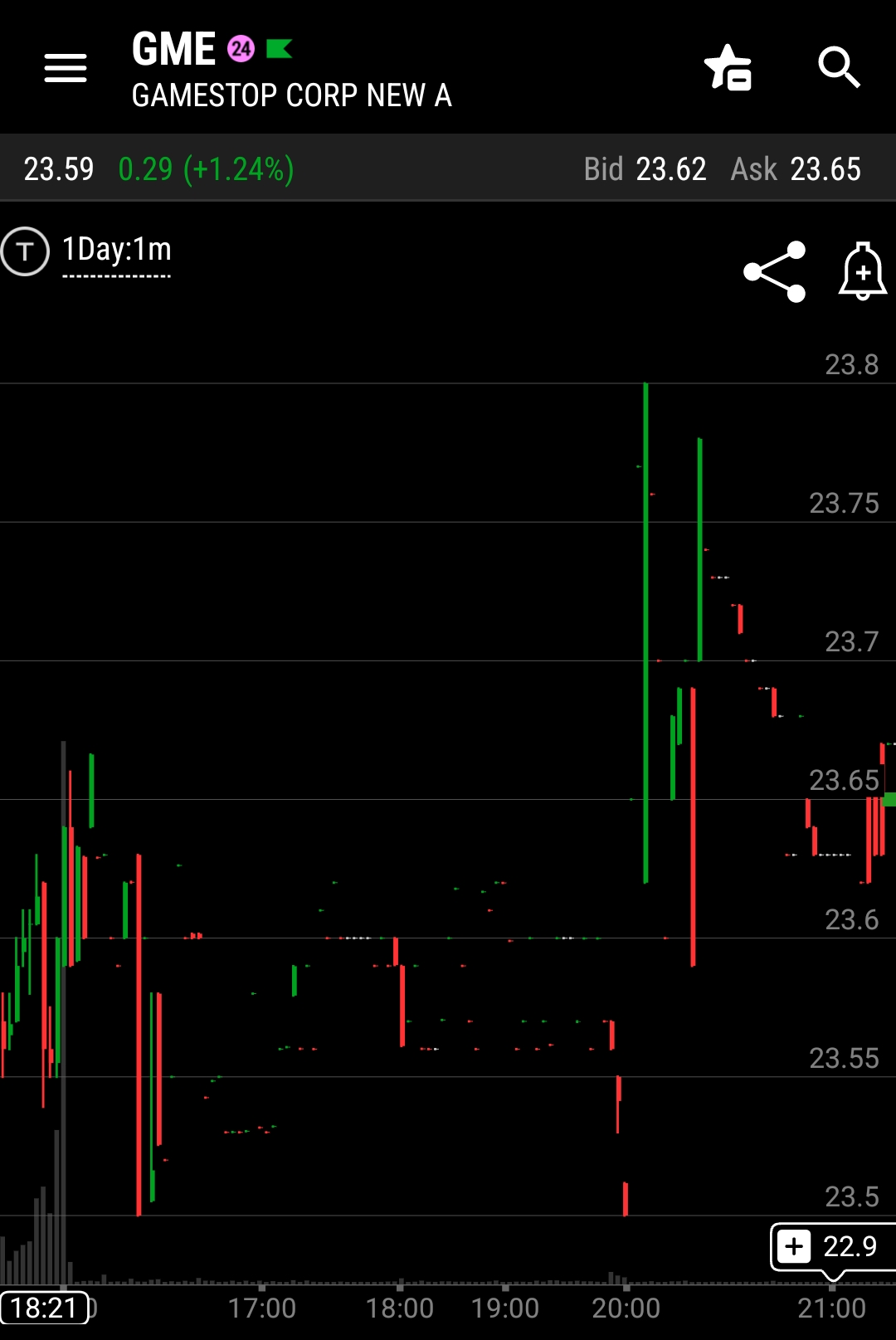Open the symbol search magnifier
The height and width of the screenshot is (1340, 896).
[839, 68]
